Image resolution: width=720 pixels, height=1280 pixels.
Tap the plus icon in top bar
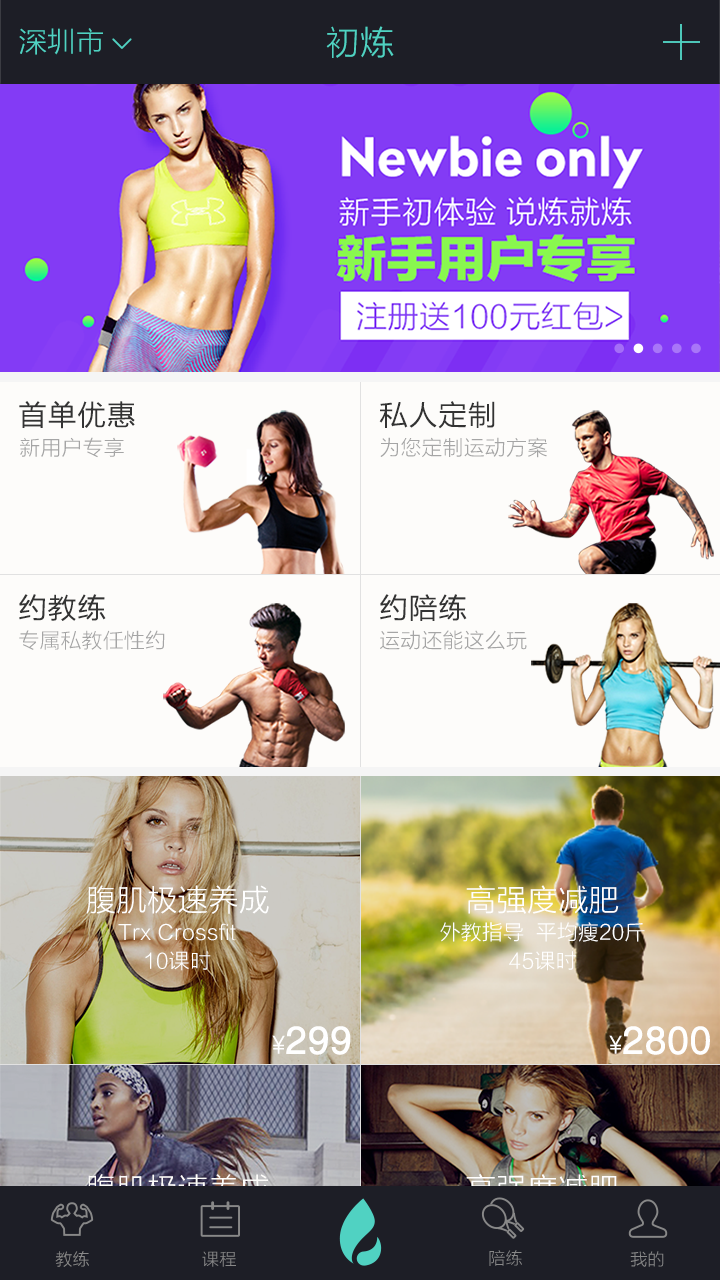(x=681, y=42)
